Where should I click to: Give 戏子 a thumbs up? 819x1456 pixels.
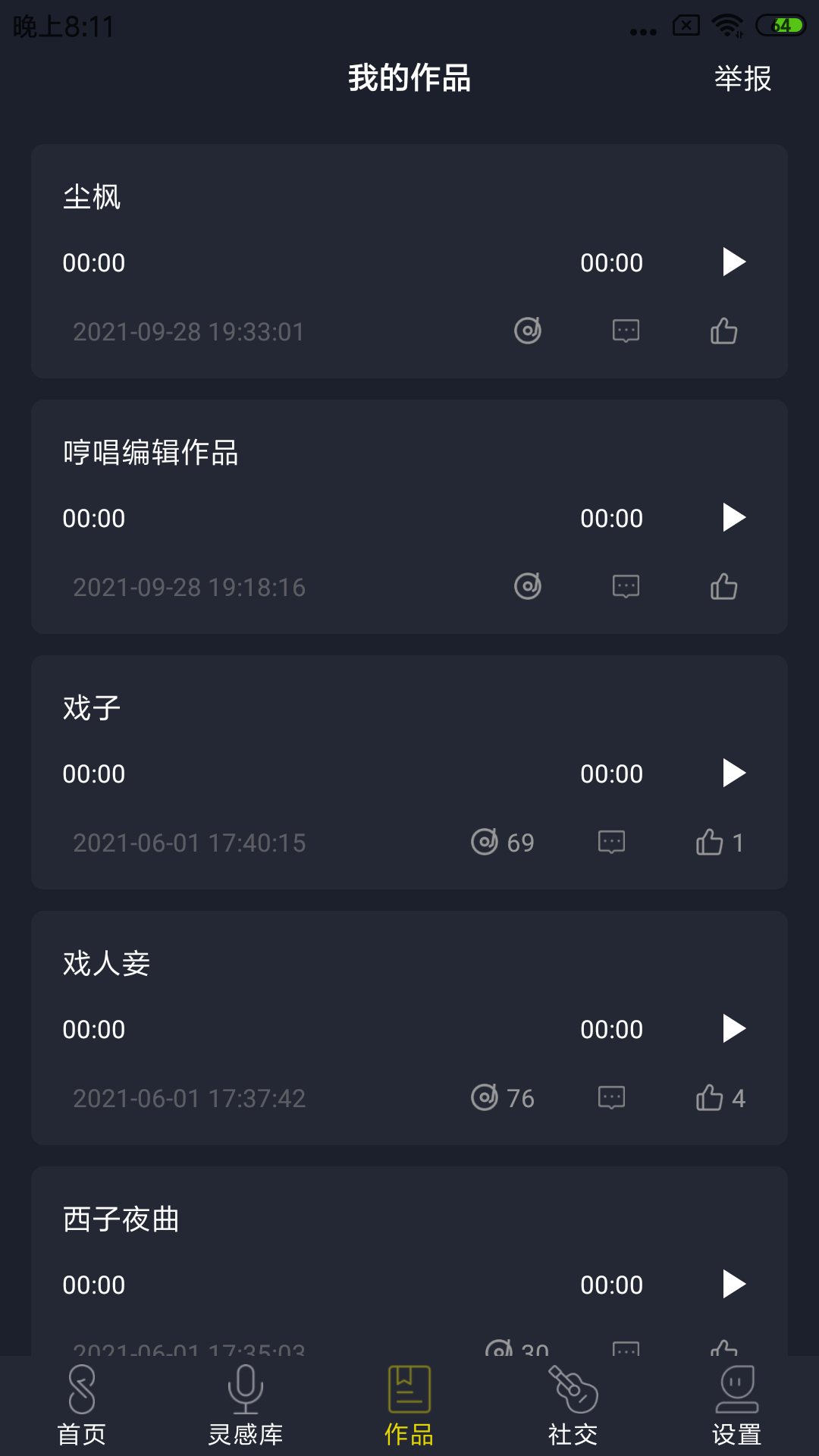[x=711, y=843]
